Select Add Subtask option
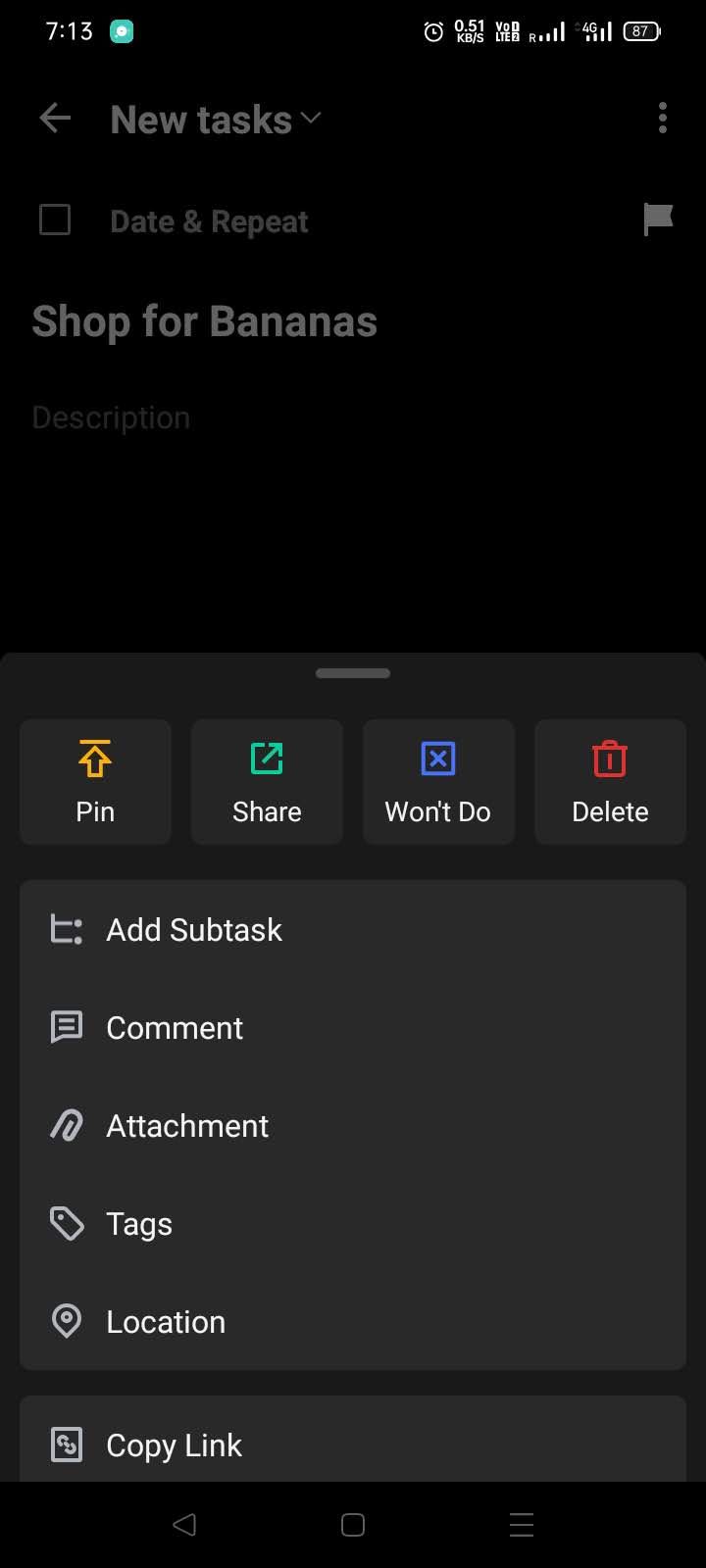Screen dimensions: 706x1568 pyautogui.click(x=194, y=929)
